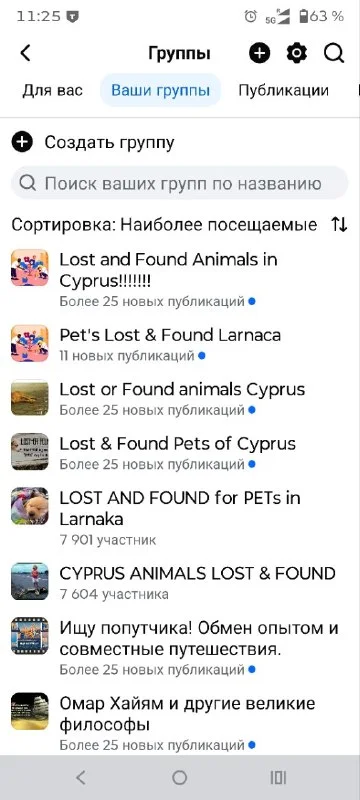Open the Lost & Found Pets of Cyprus group
Viewport: 360px width, 800px height.
click(179, 453)
